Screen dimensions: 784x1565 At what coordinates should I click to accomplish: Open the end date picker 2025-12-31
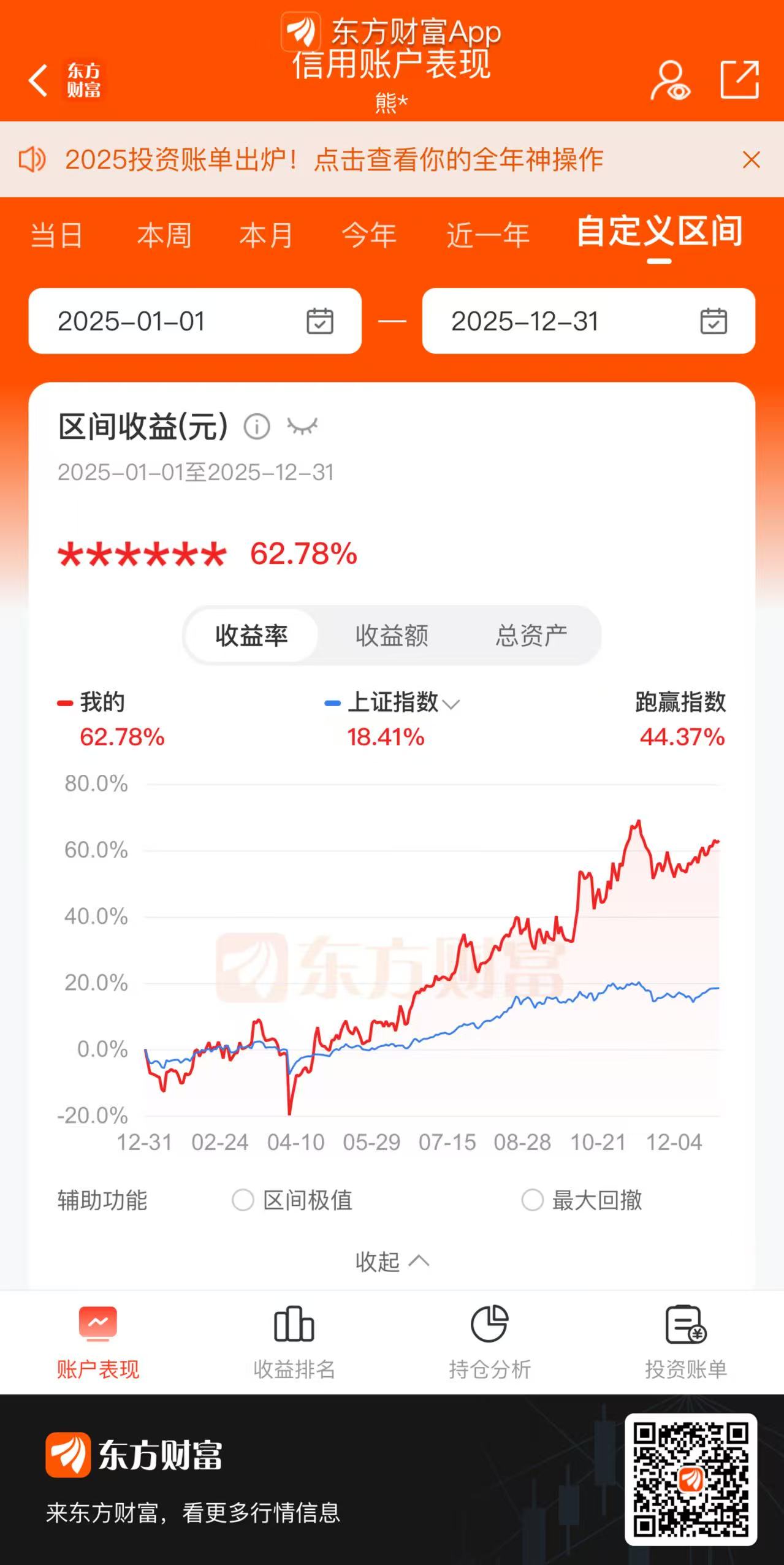(588, 321)
